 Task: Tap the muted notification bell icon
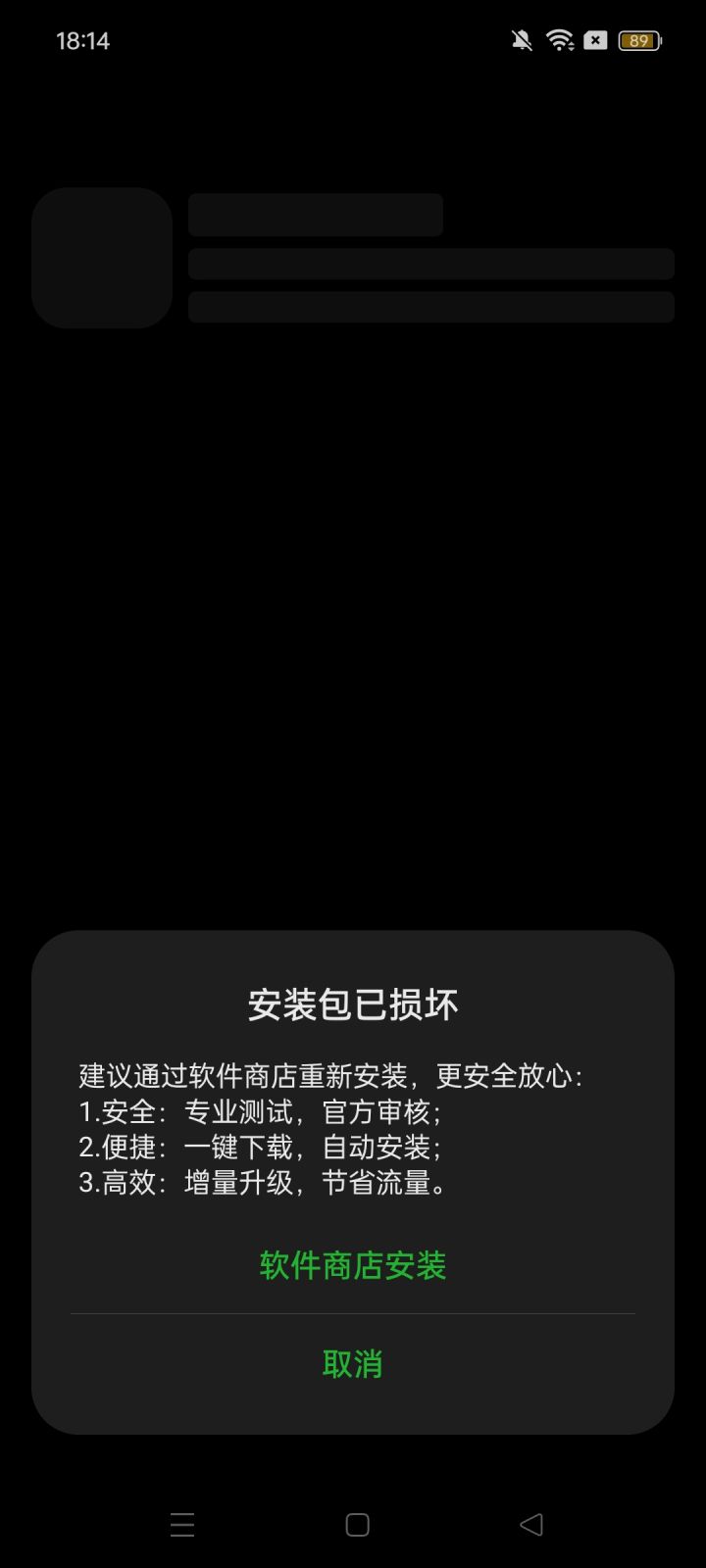522,40
